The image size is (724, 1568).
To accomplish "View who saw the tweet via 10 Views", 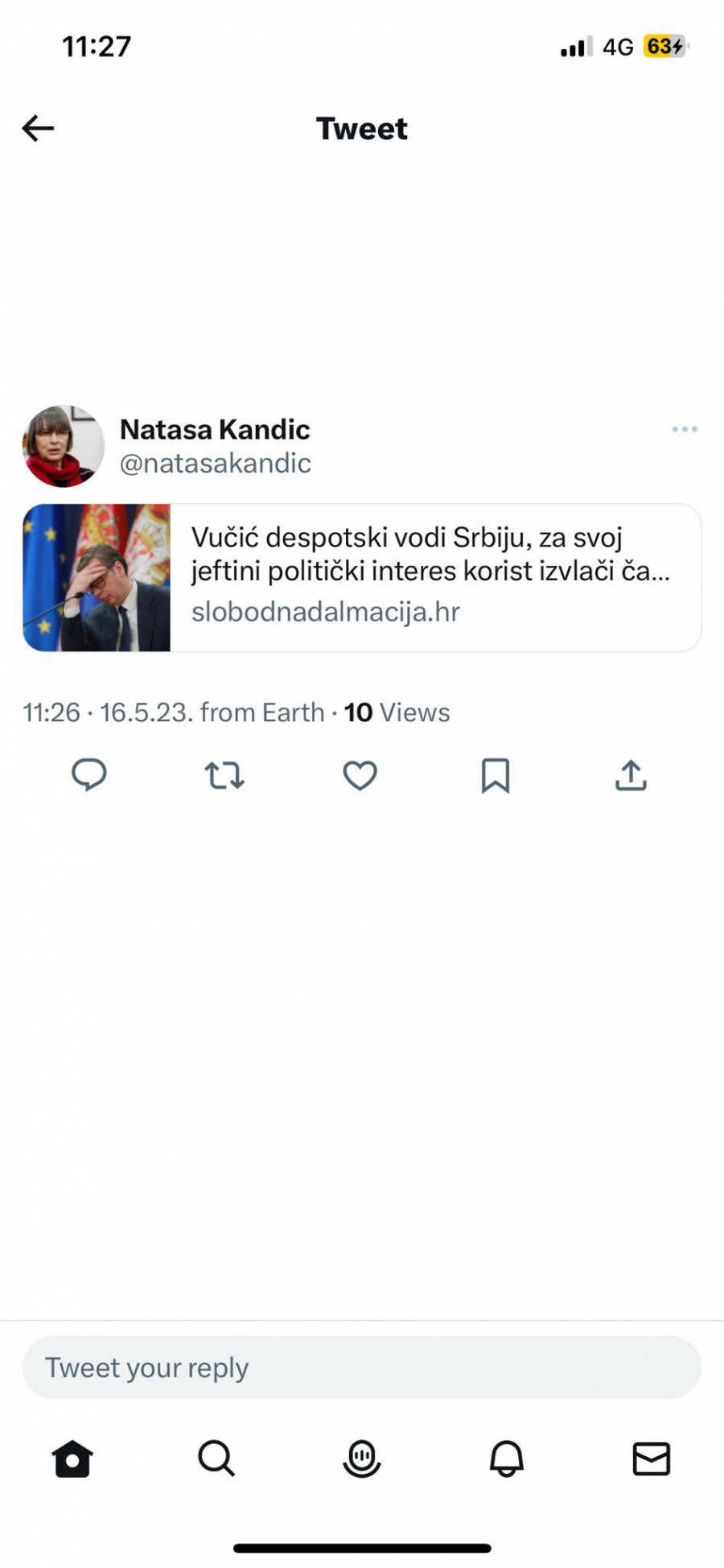I will 396,712.
